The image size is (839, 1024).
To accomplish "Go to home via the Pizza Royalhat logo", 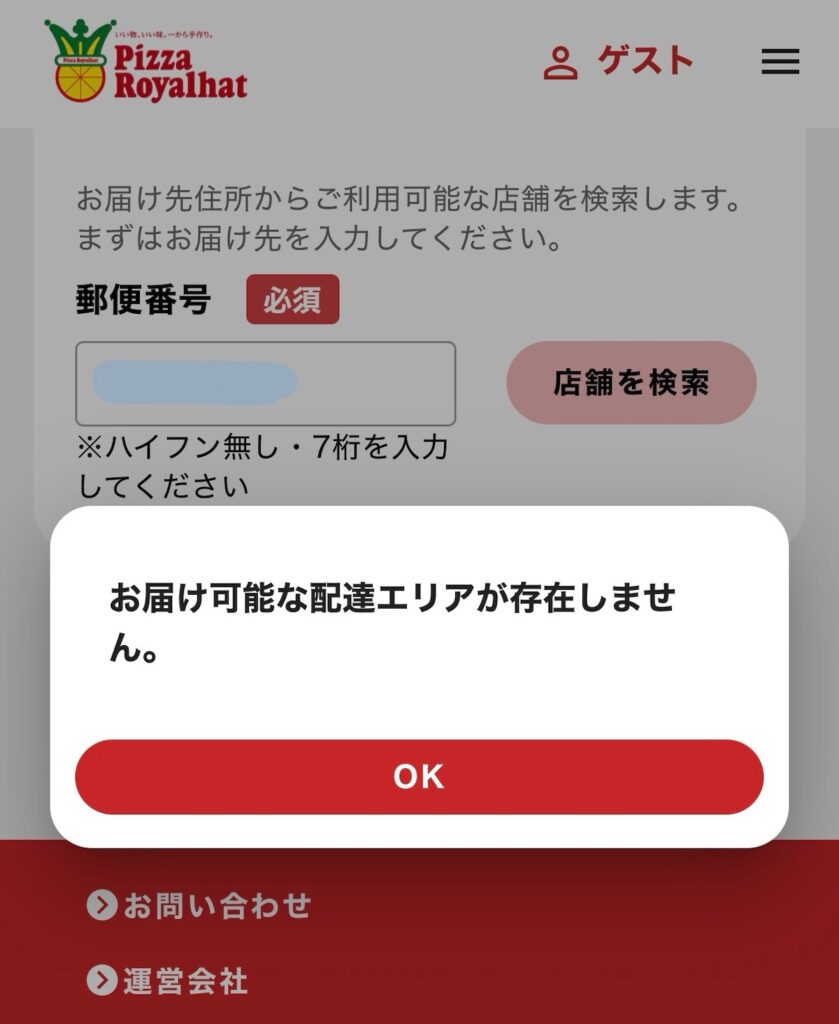I will 146,62.
